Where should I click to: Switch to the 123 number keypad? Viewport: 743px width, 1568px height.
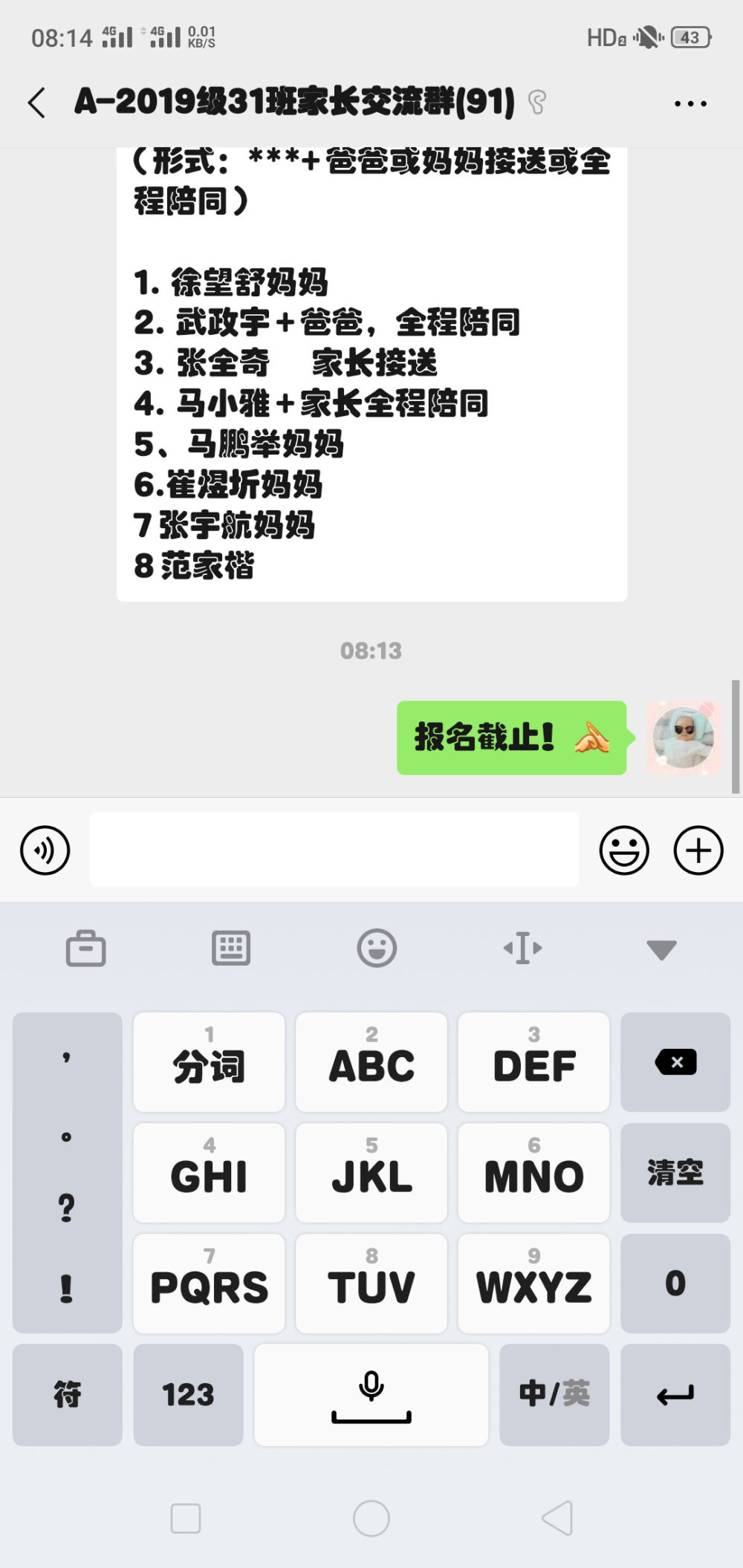point(189,1394)
